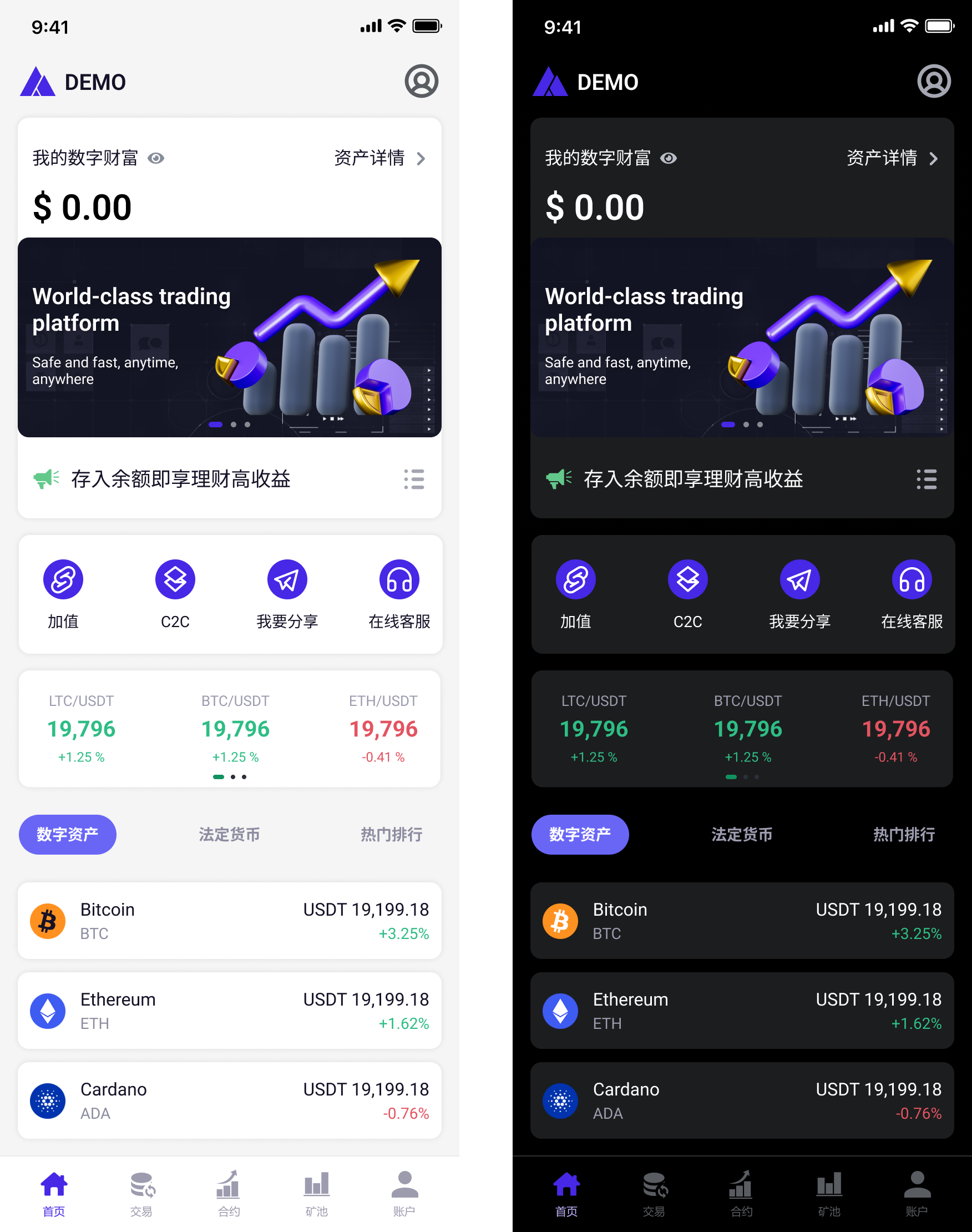Switch to the 法定货币 tab, light screen

(x=229, y=835)
